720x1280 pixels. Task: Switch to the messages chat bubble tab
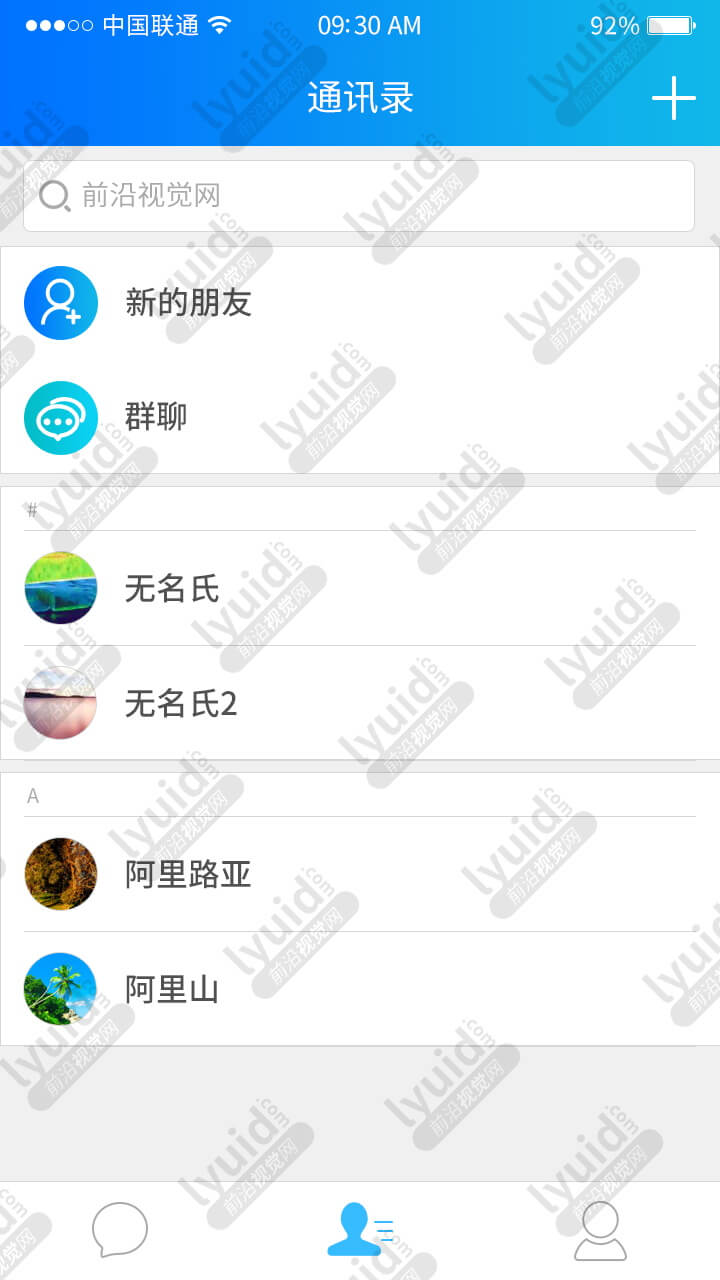point(120,1230)
